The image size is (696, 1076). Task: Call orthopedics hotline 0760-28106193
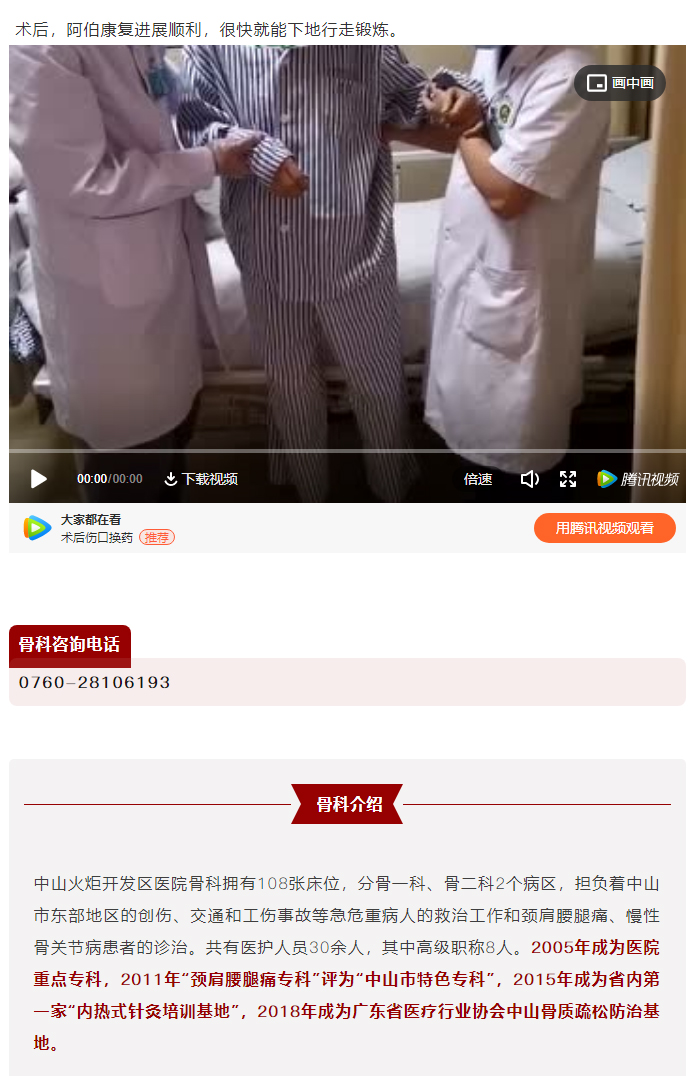[95, 683]
